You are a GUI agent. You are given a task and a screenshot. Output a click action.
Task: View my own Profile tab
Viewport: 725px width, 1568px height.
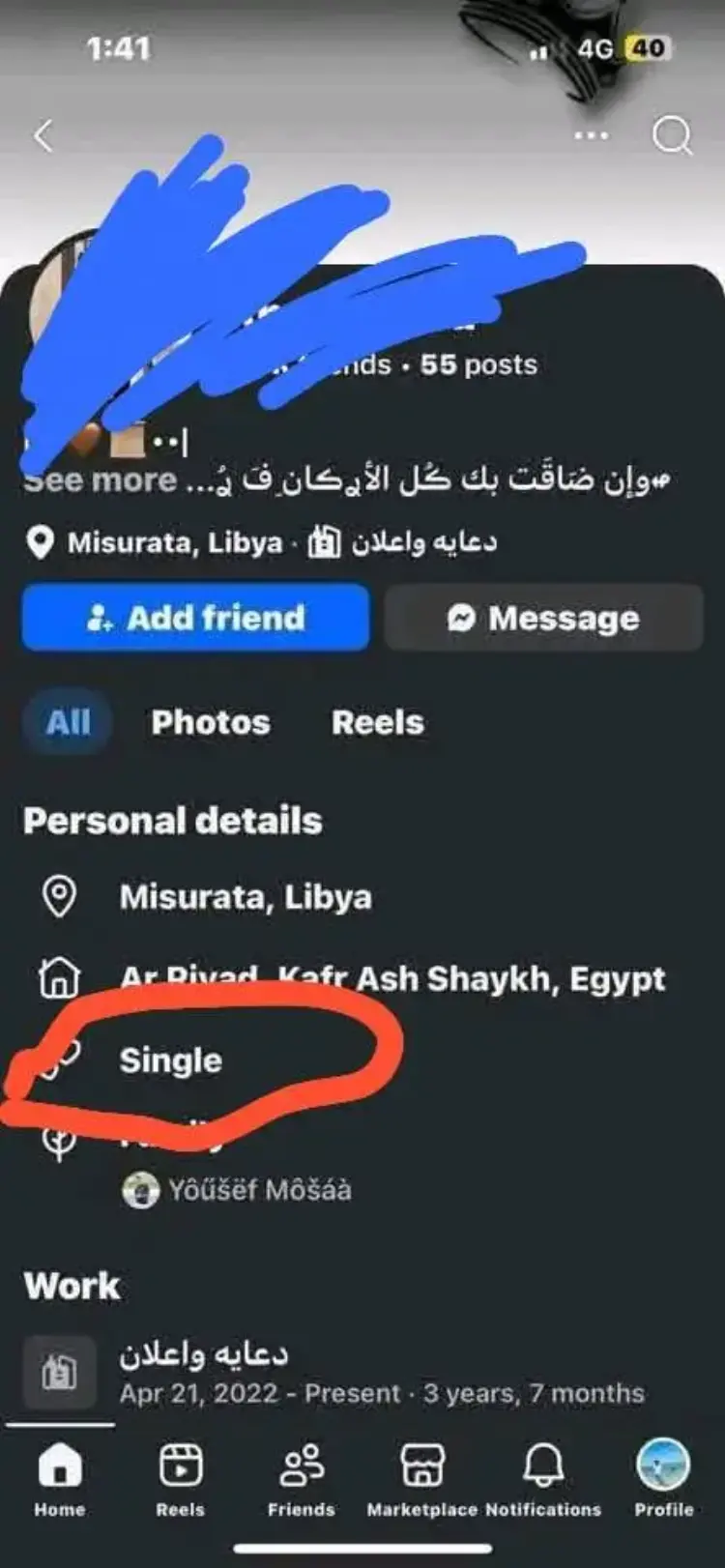tap(663, 1477)
